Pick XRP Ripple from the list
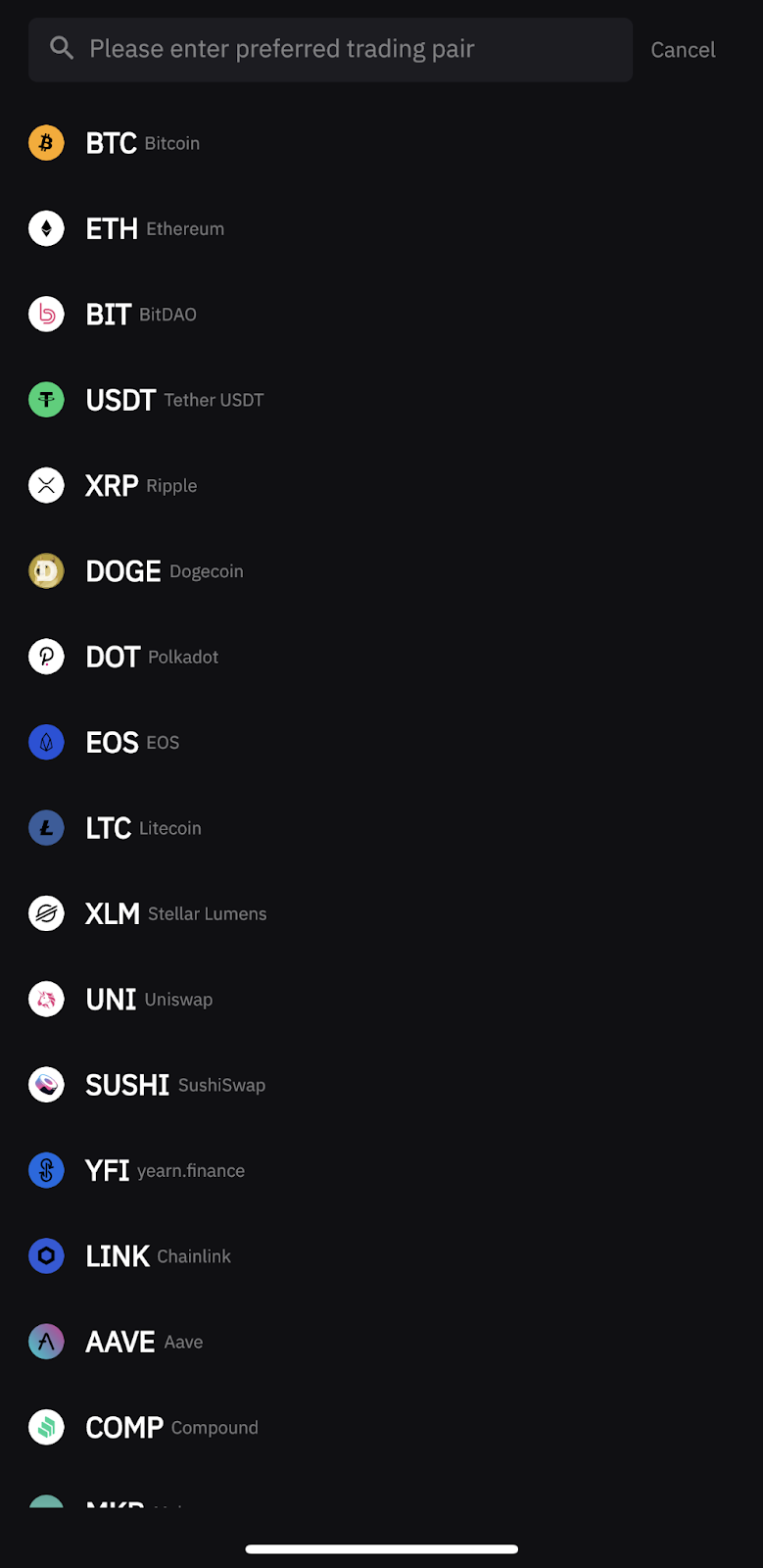 tap(141, 486)
